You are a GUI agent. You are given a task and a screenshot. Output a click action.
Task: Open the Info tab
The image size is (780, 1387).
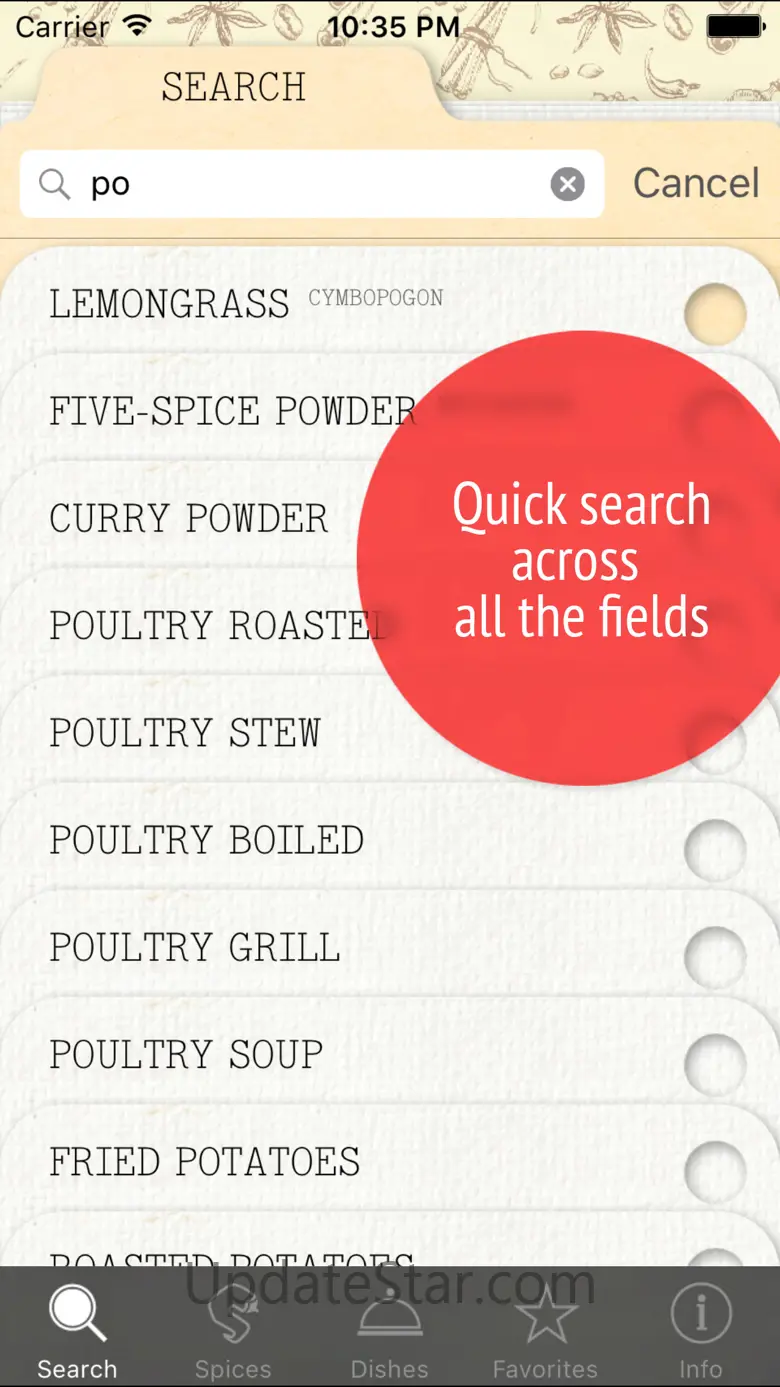[701, 1330]
